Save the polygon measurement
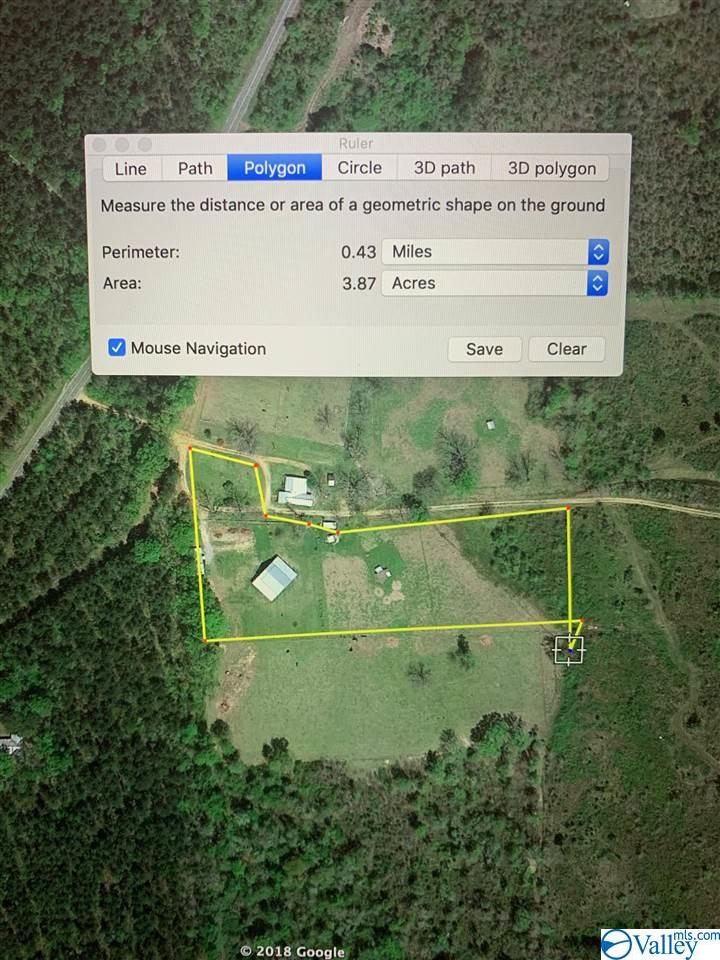Image resolution: width=720 pixels, height=960 pixels. point(484,349)
